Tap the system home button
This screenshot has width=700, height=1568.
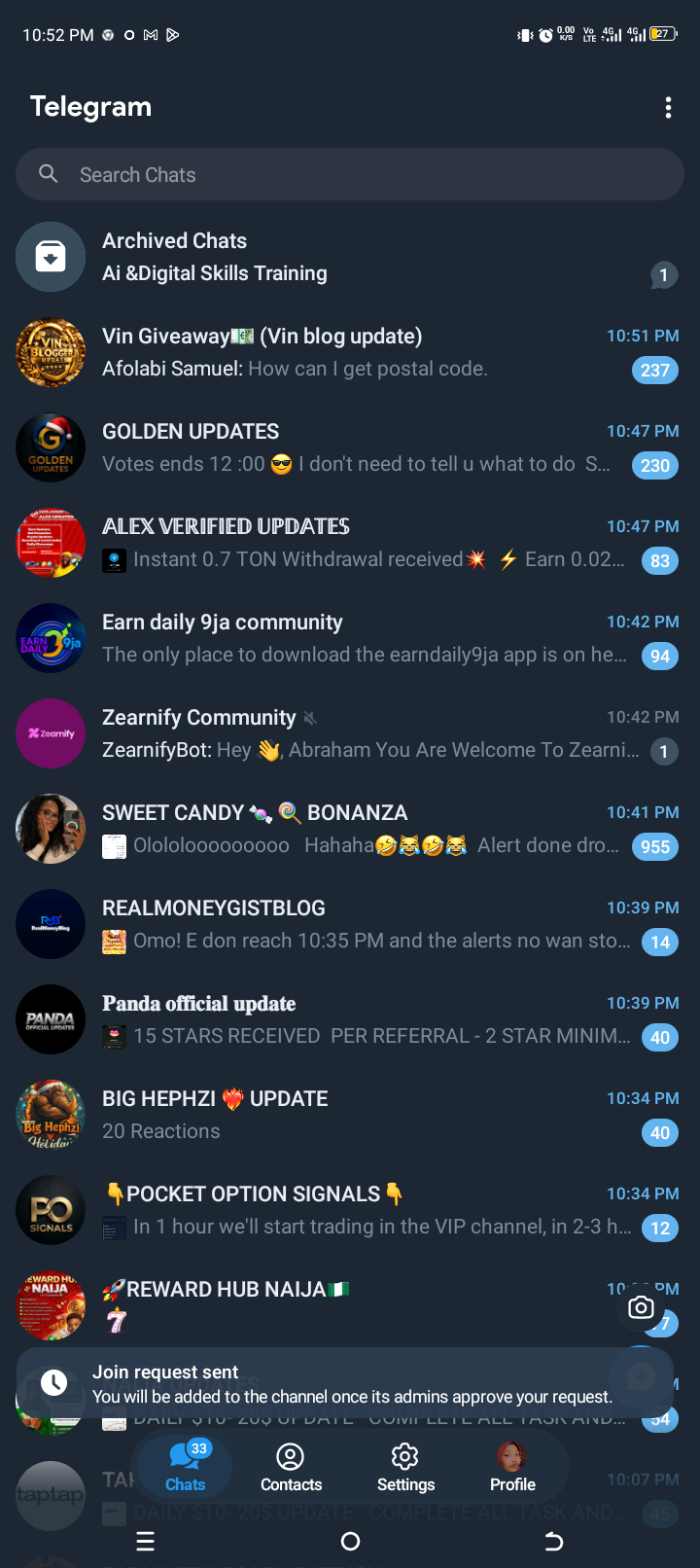351,1541
